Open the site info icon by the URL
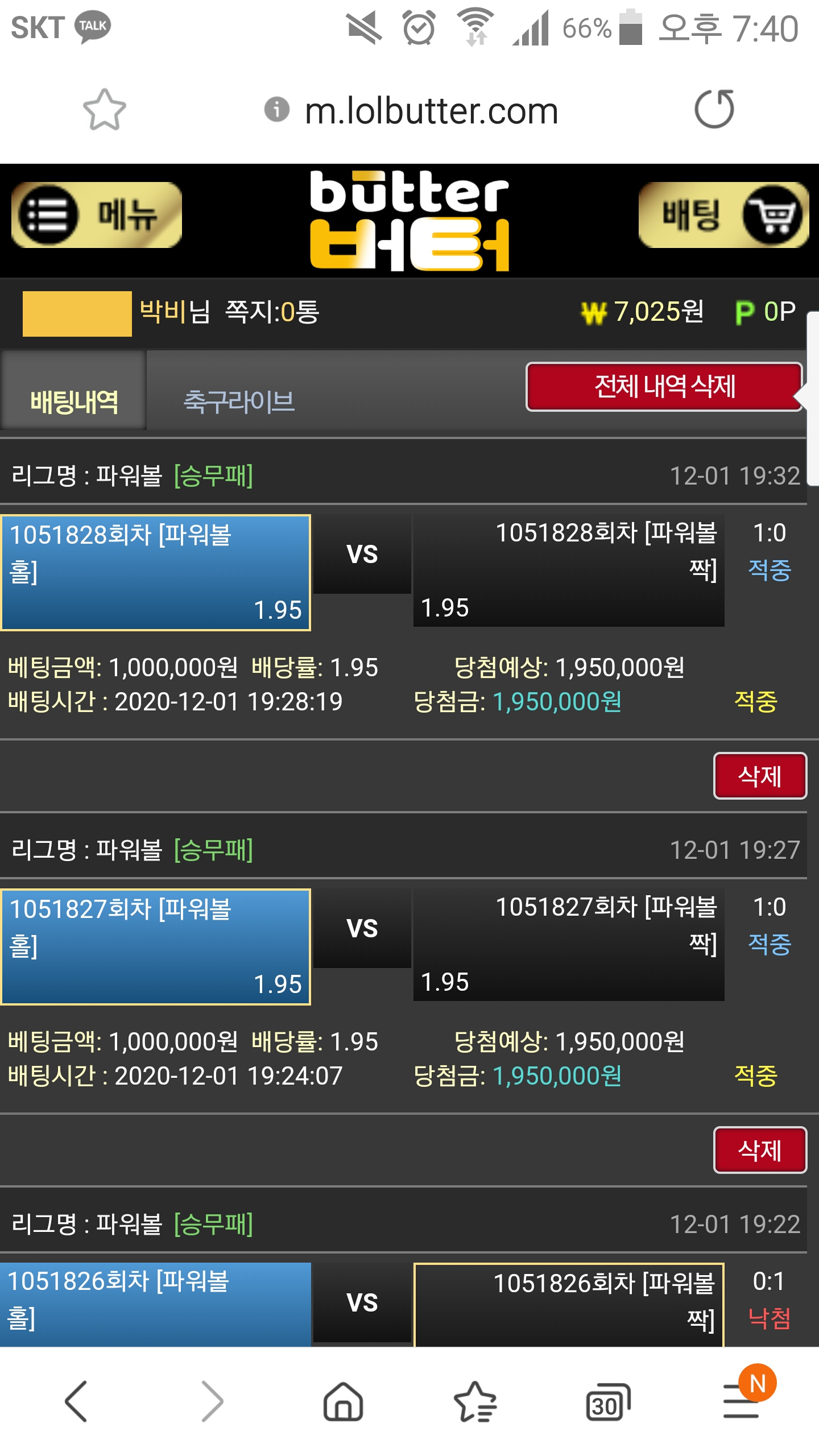This screenshot has width=819, height=1456. pos(277,109)
